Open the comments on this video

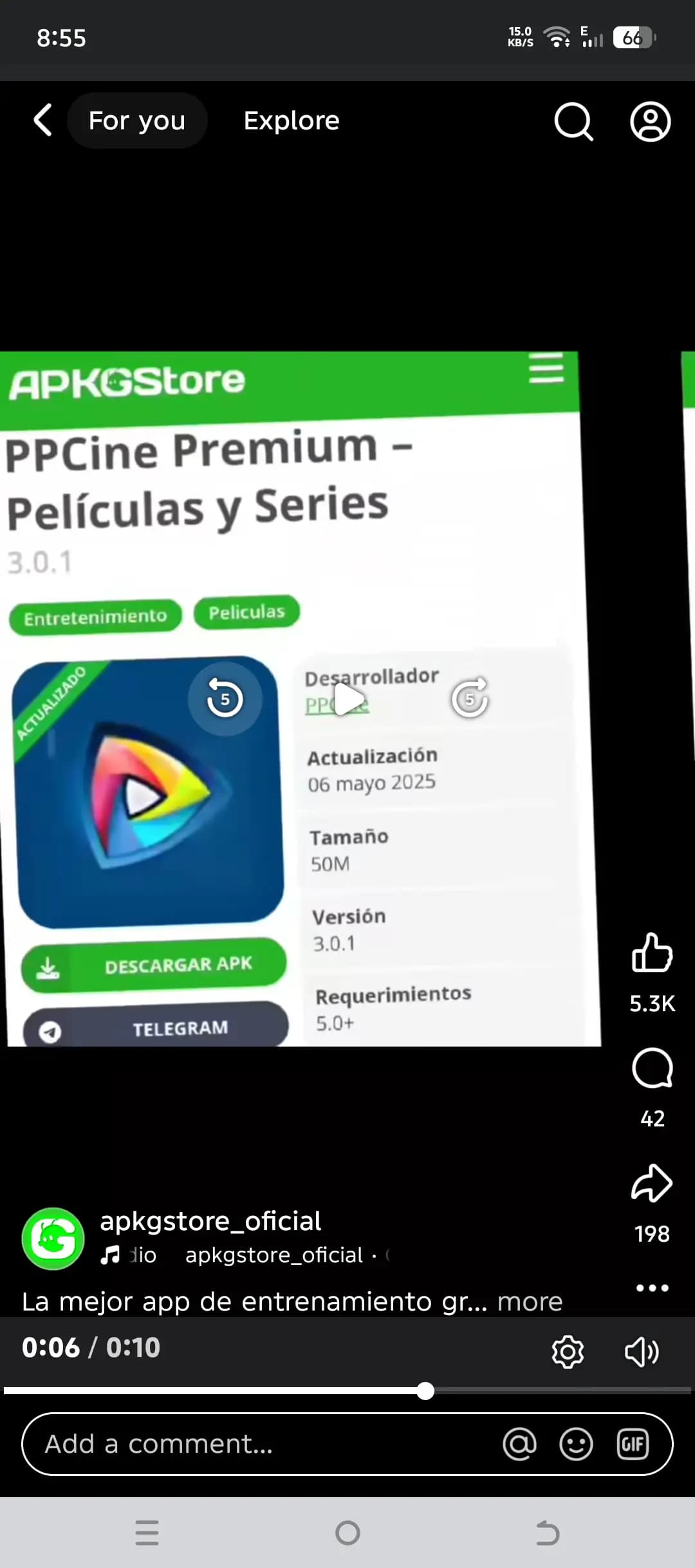click(x=652, y=1069)
